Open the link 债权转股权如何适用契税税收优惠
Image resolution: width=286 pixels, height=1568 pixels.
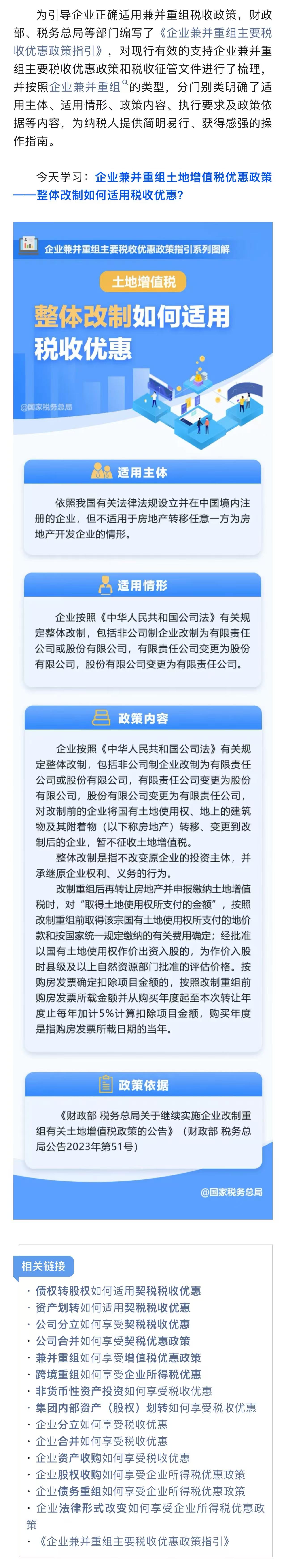pyautogui.click(x=118, y=1291)
